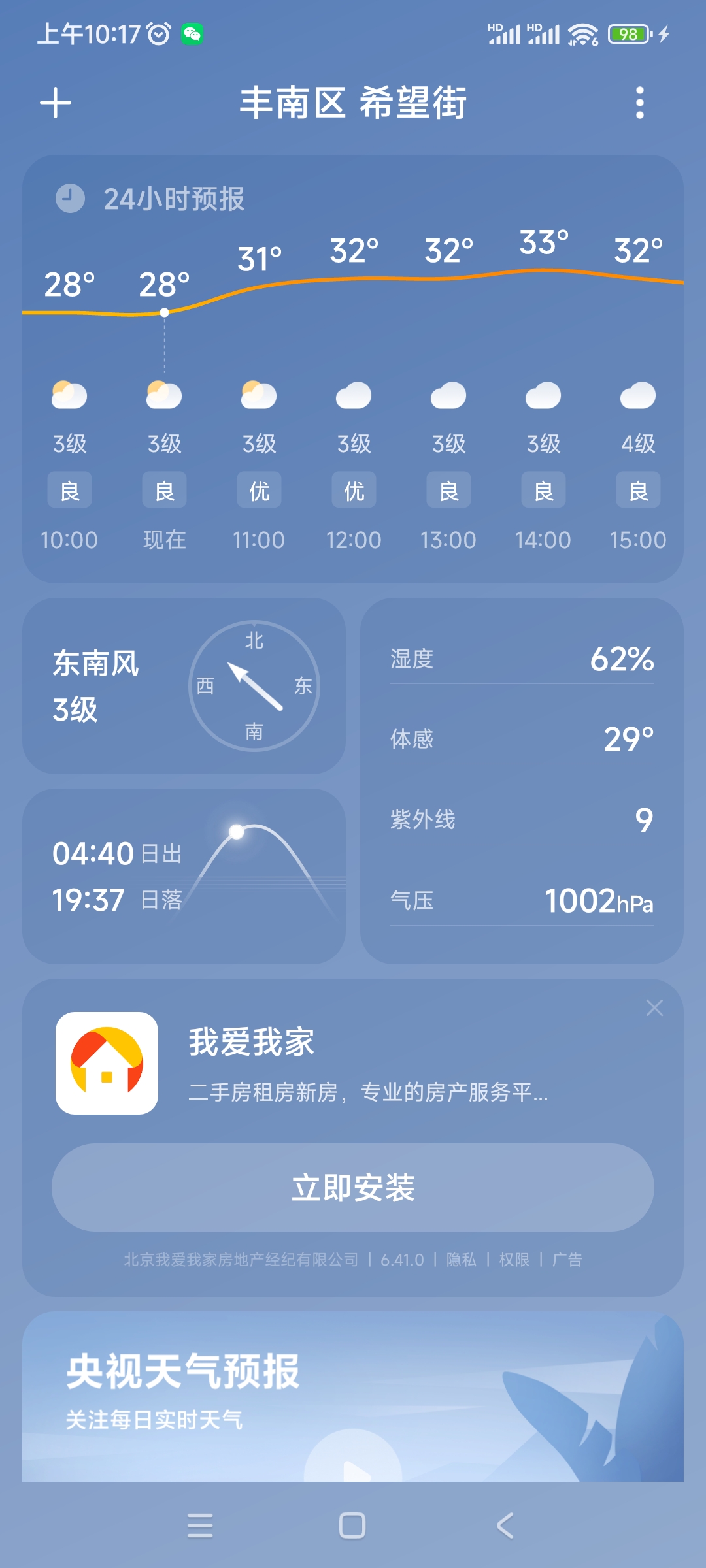Screen dimensions: 706x1568
Task: Add a new city with the plus icon
Action: click(x=56, y=103)
